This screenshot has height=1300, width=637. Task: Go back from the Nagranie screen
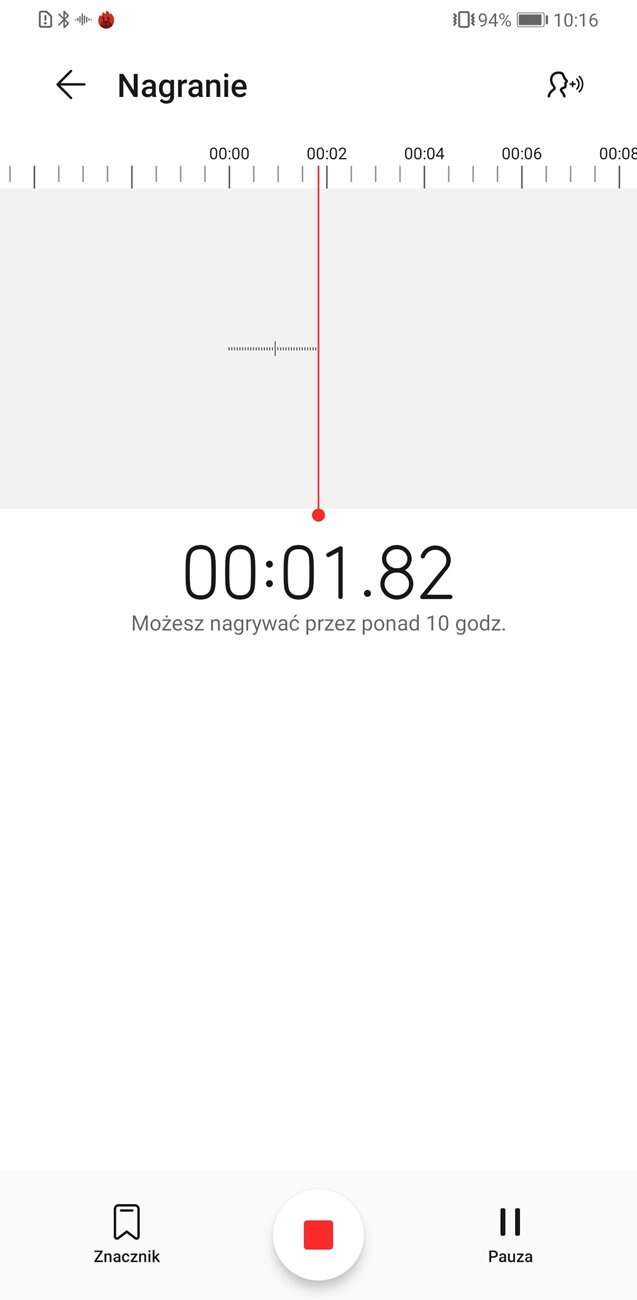click(71, 86)
